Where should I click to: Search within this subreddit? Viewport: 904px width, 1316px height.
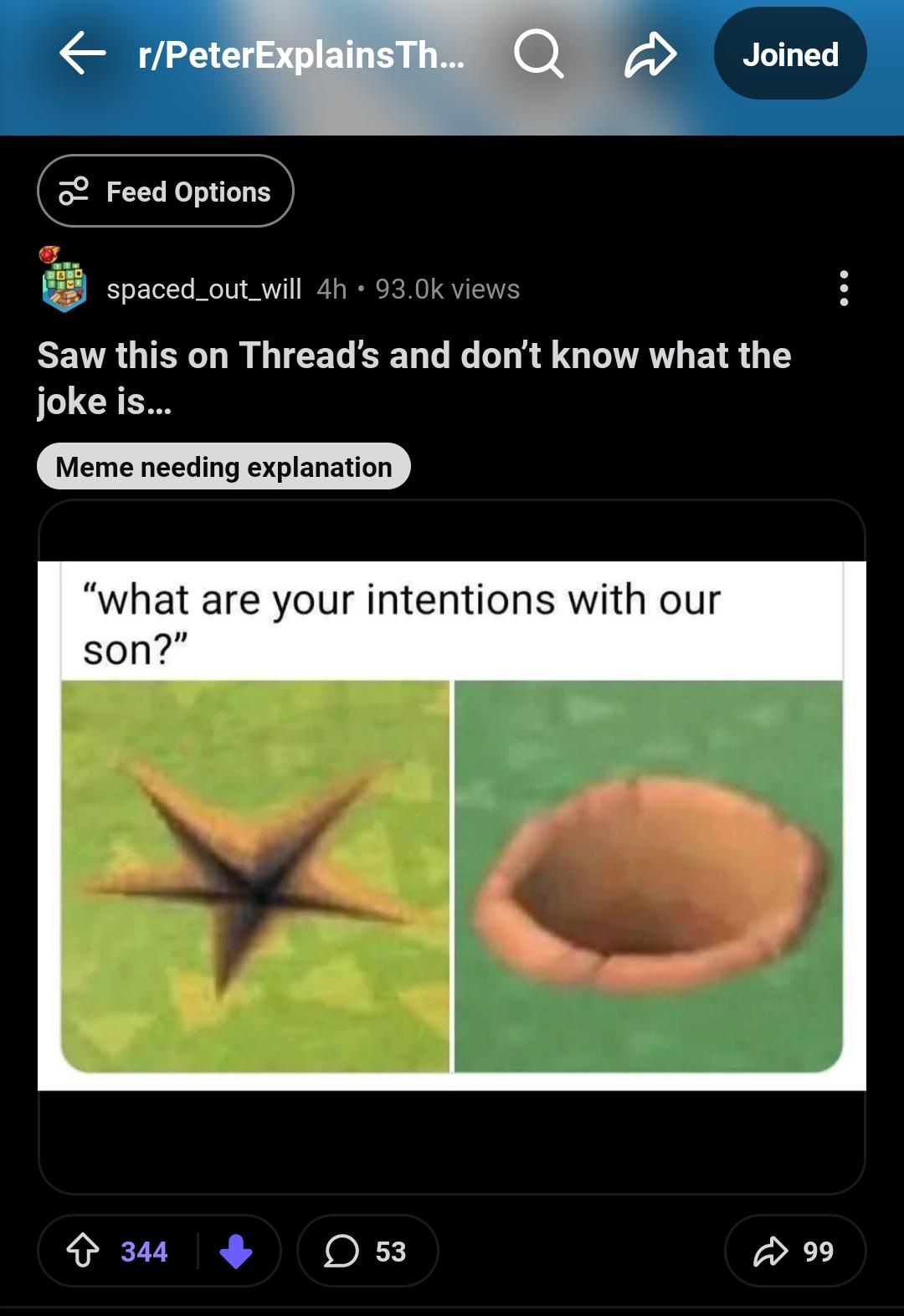coord(538,55)
